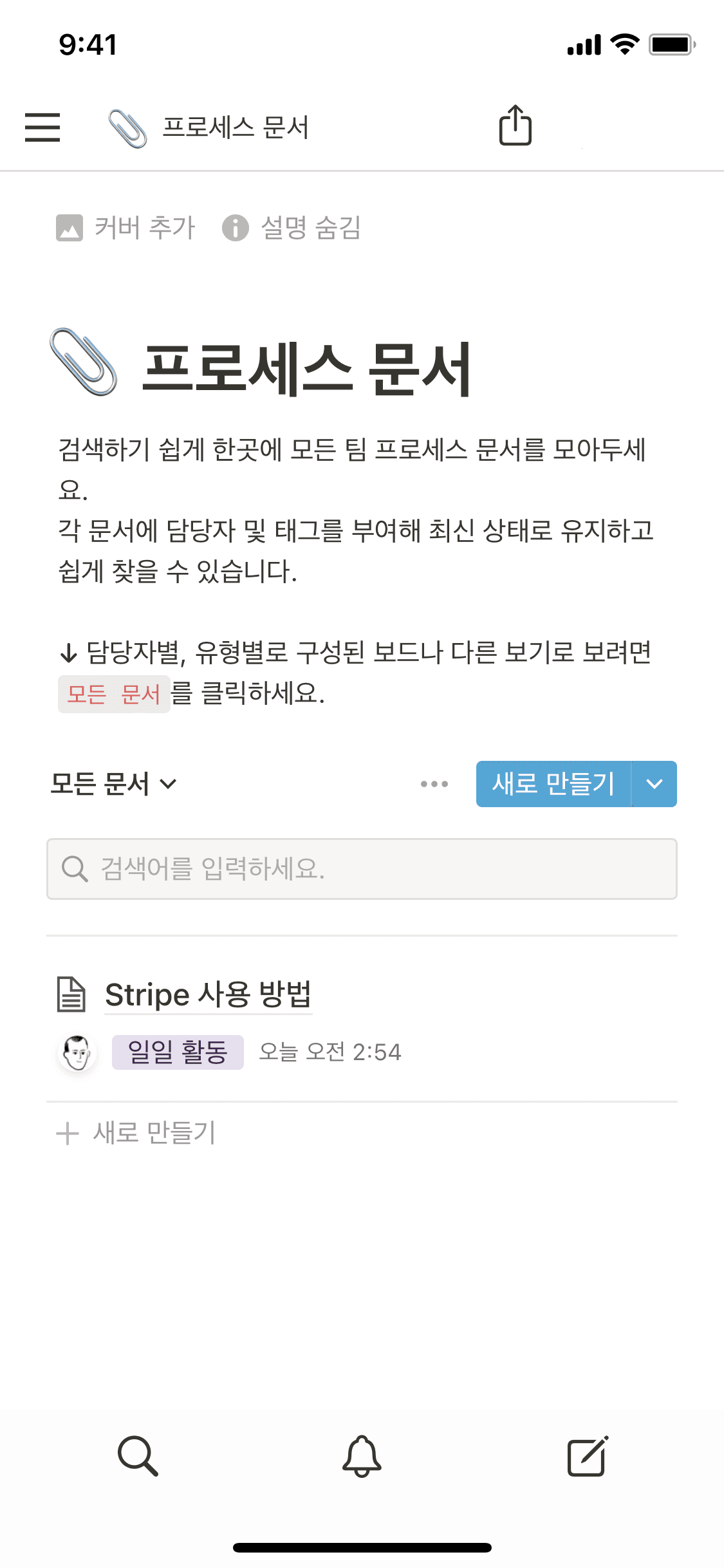The height and width of the screenshot is (1568, 724).
Task: Expand the 새로 만들기 button's dropdown arrow
Action: (655, 784)
